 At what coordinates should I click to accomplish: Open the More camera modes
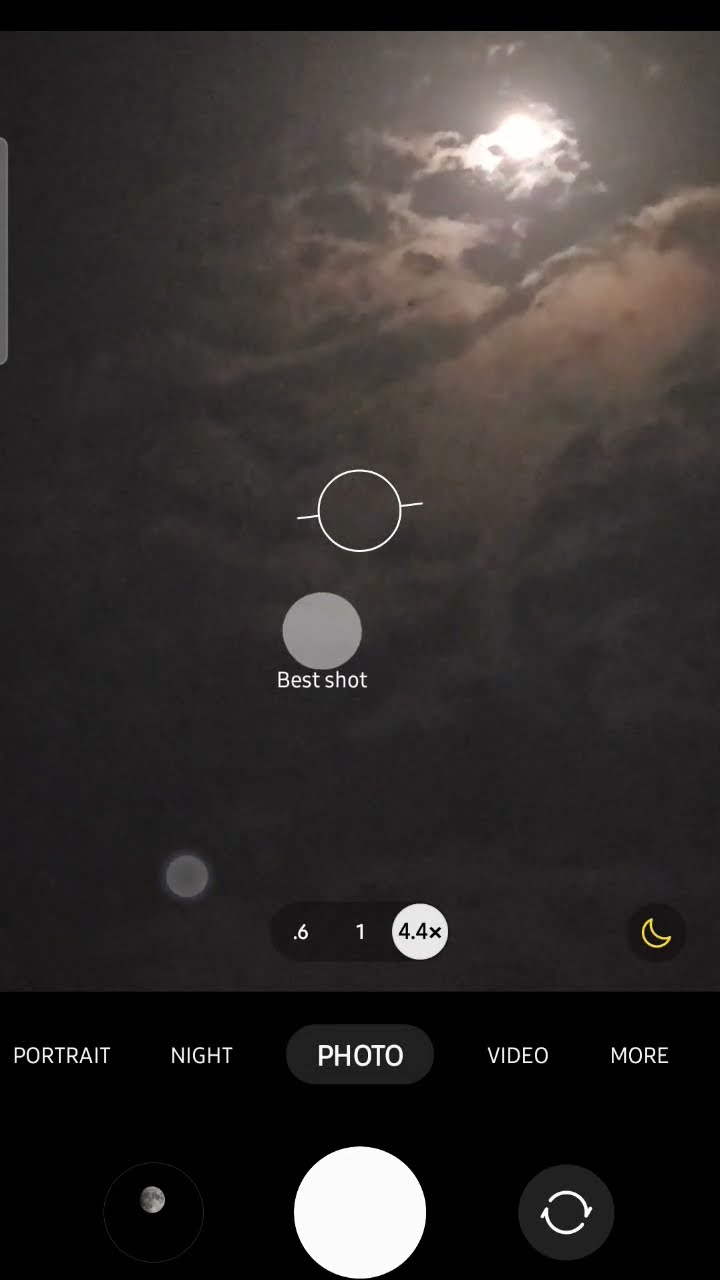pos(639,1056)
